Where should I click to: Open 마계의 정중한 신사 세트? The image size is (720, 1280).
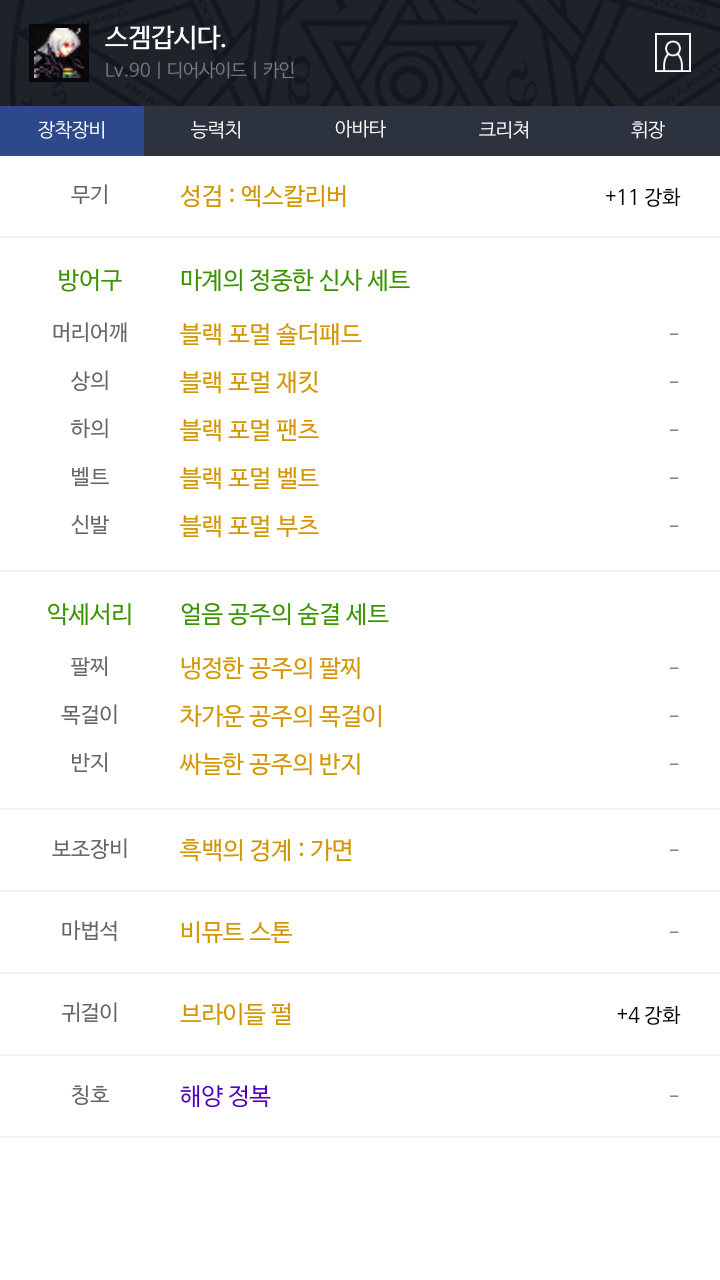click(x=295, y=280)
